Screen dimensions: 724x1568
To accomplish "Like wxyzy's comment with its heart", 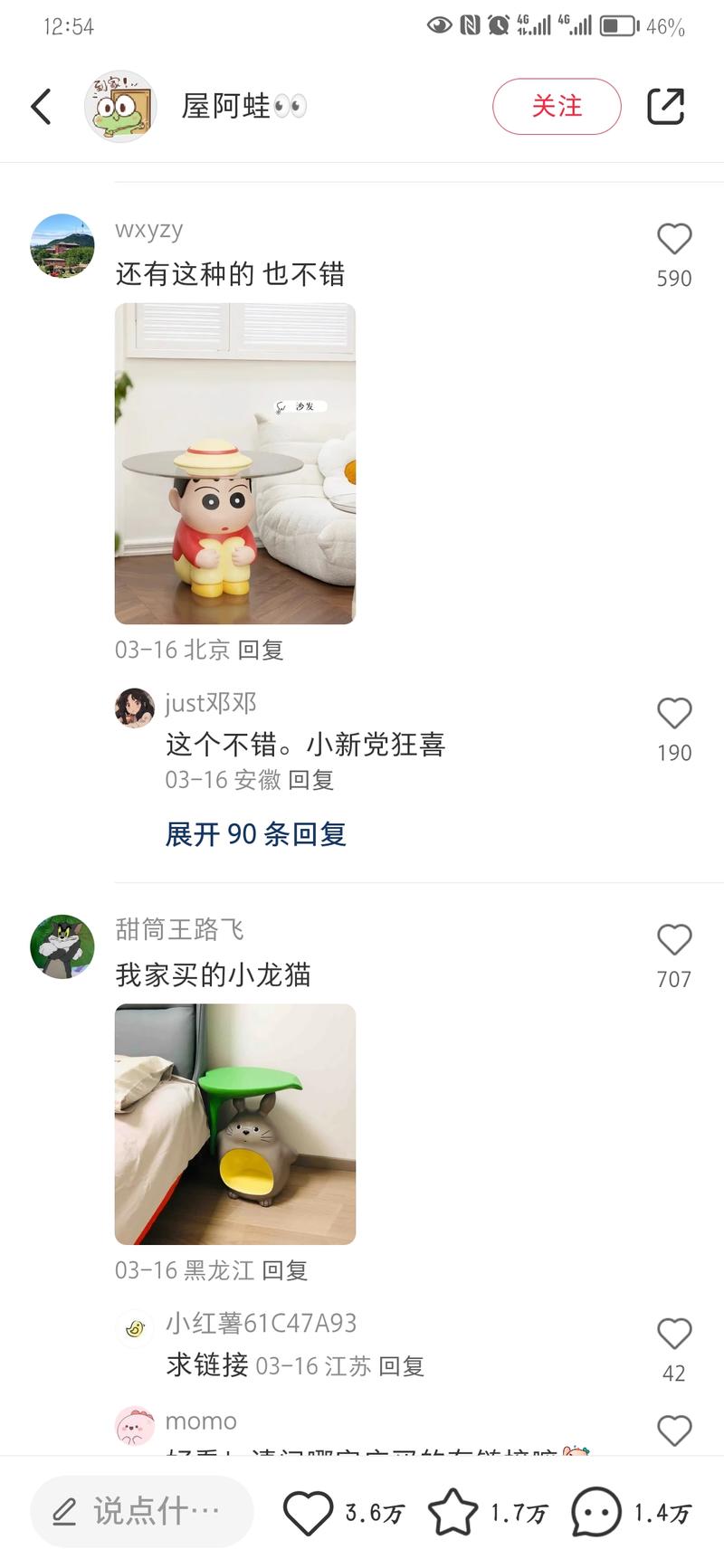I will (x=674, y=239).
